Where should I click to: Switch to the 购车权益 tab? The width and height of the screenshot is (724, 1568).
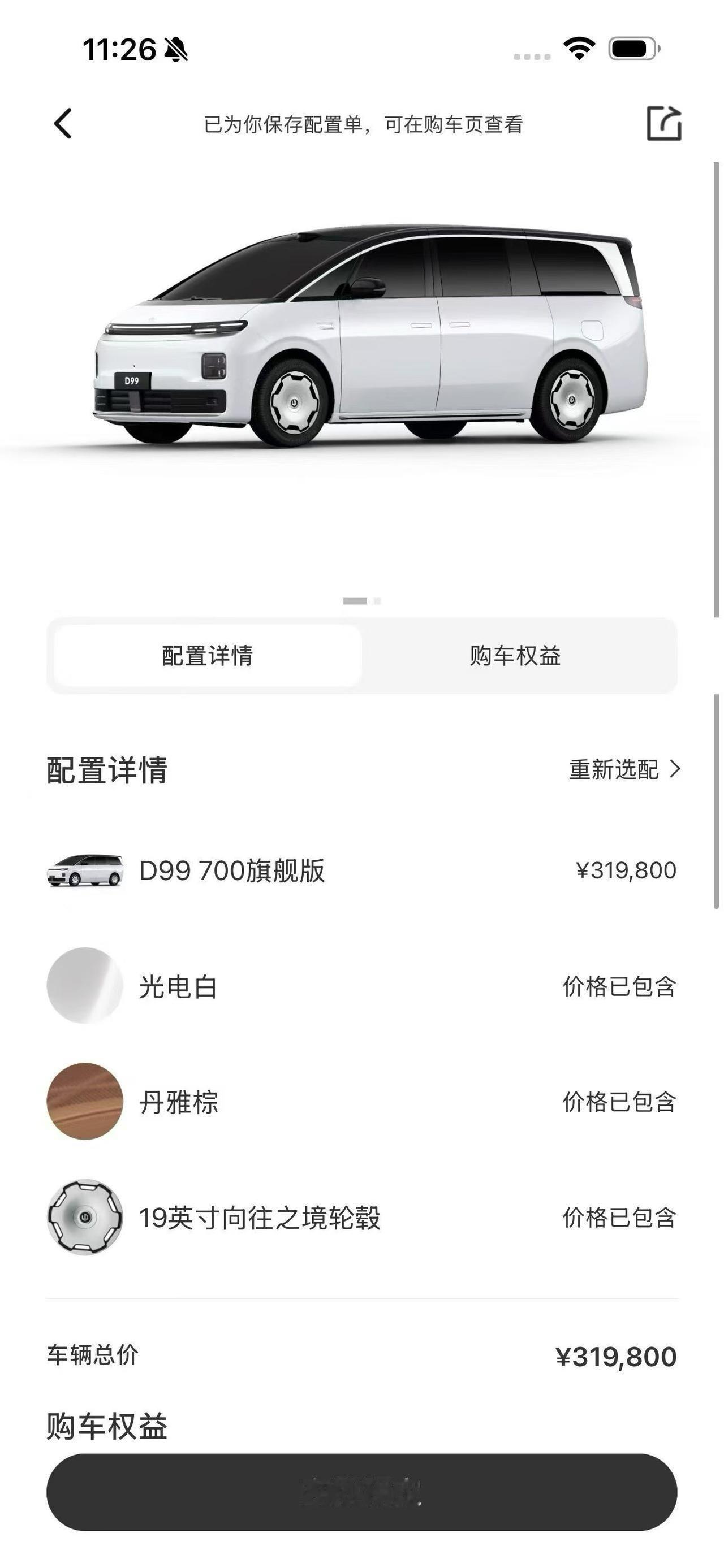[x=515, y=656]
